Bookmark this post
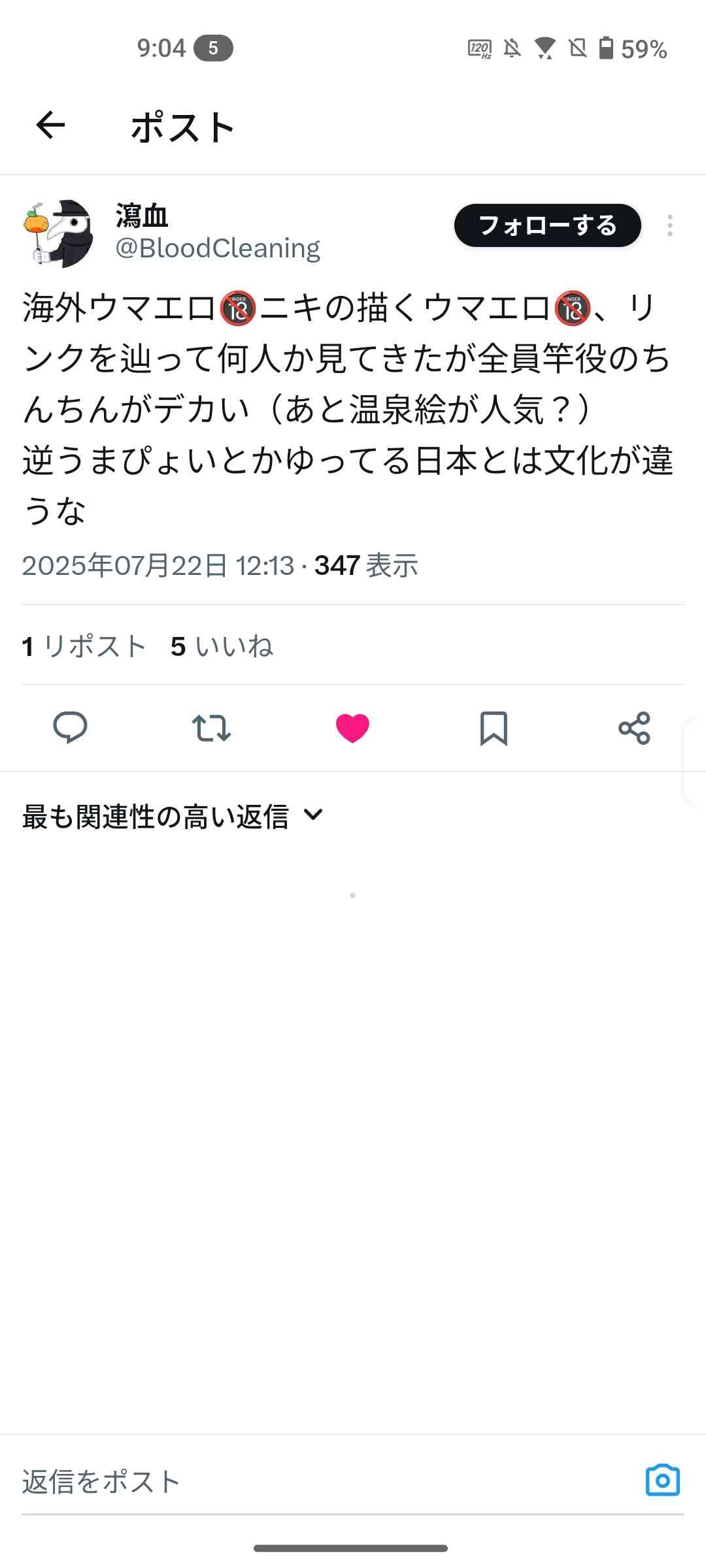Viewport: 706px width, 1568px height. [x=494, y=728]
